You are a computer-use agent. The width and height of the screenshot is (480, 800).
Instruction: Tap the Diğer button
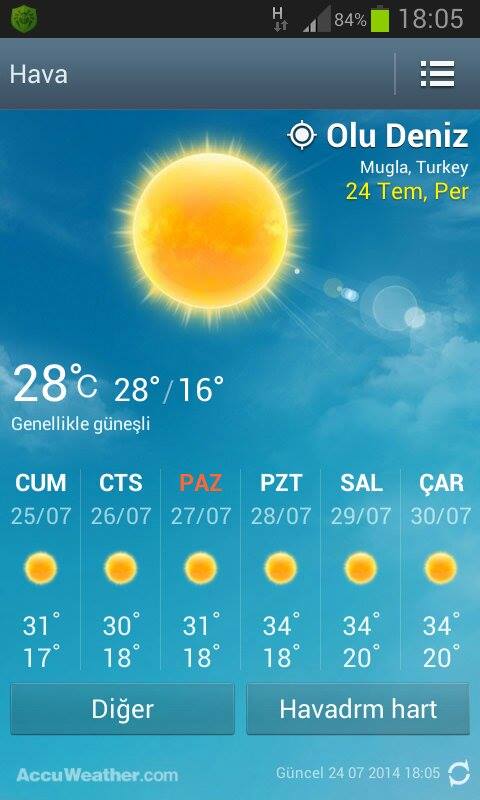tap(122, 709)
